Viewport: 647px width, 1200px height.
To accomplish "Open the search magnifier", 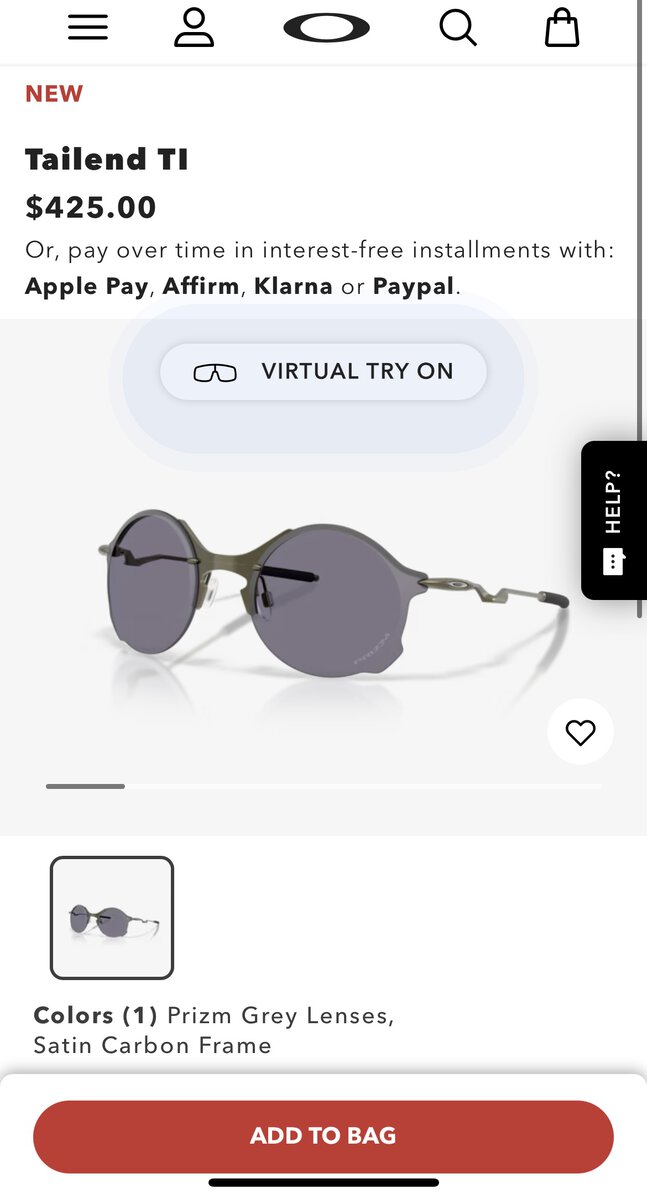I will (457, 28).
